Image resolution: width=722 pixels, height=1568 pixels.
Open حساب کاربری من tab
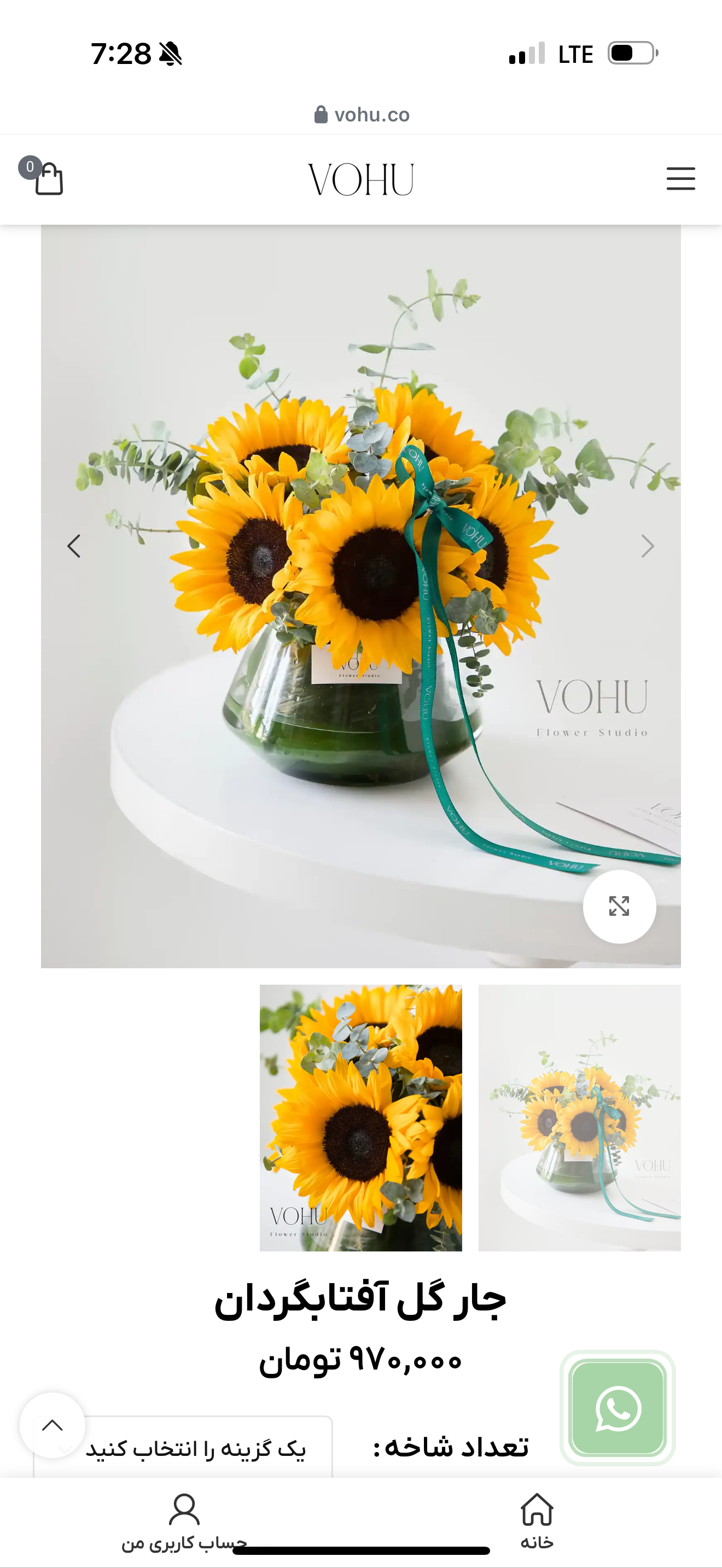click(184, 1520)
